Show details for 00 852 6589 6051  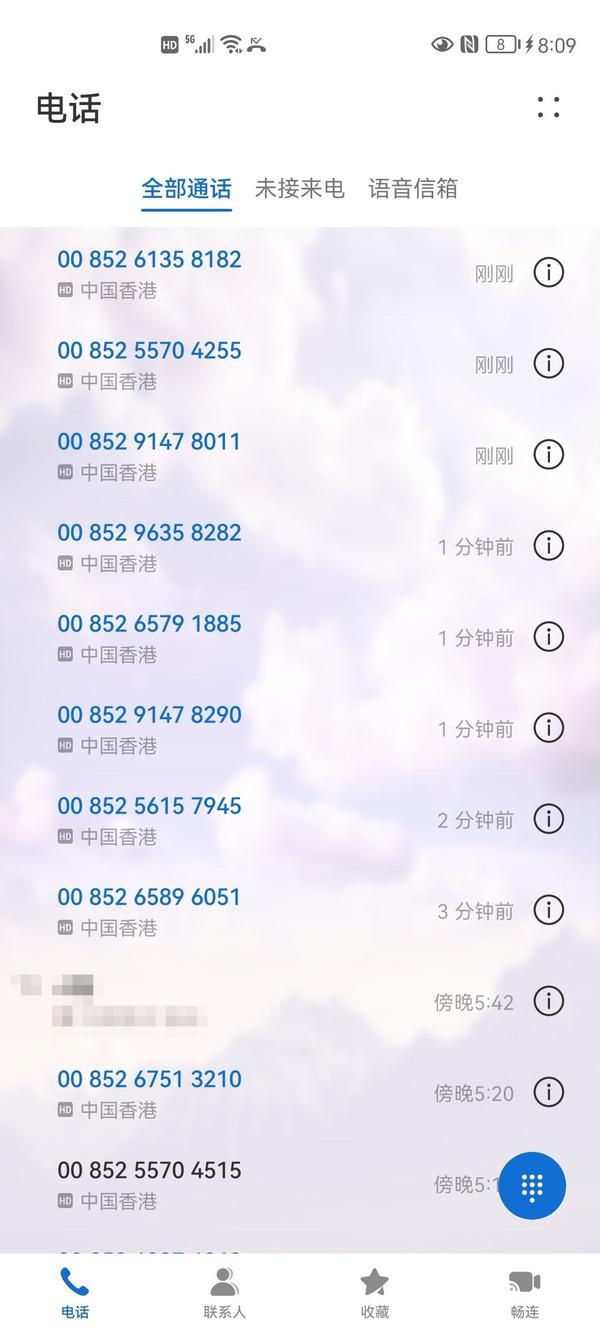click(x=548, y=909)
